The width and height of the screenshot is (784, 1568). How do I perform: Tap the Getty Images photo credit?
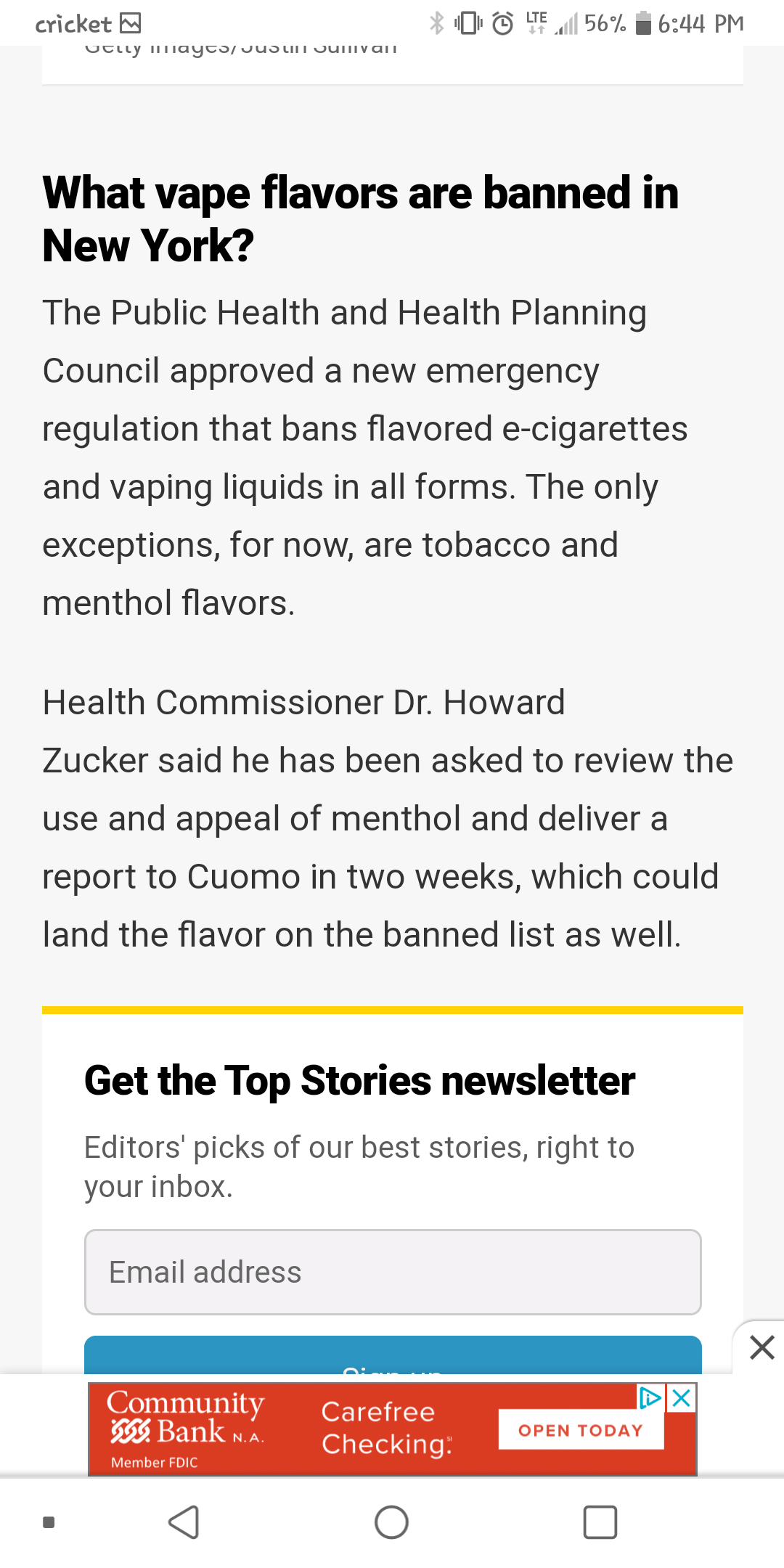coord(240,45)
